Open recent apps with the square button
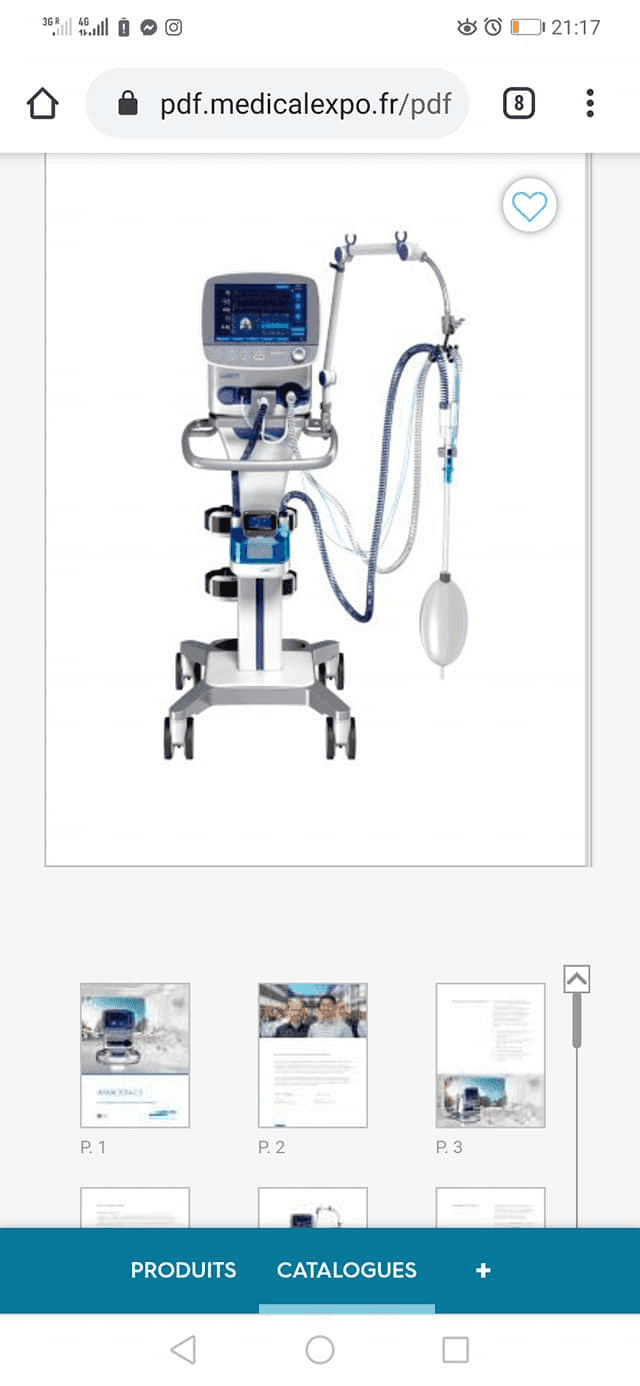The image size is (640, 1386). point(455,1350)
